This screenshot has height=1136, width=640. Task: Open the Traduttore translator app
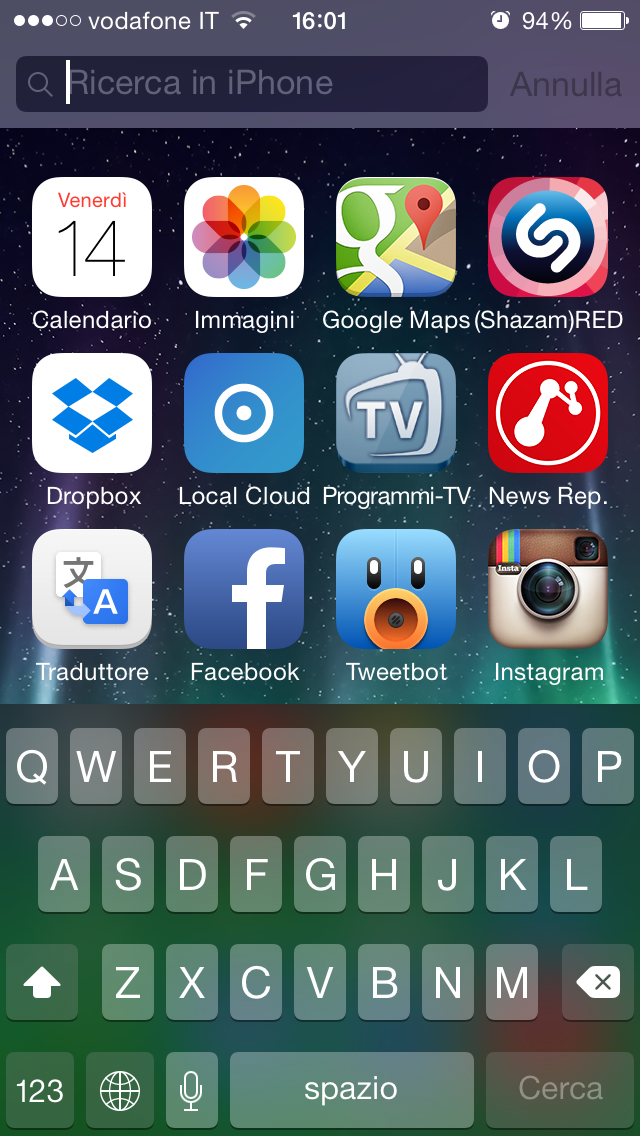click(92, 589)
